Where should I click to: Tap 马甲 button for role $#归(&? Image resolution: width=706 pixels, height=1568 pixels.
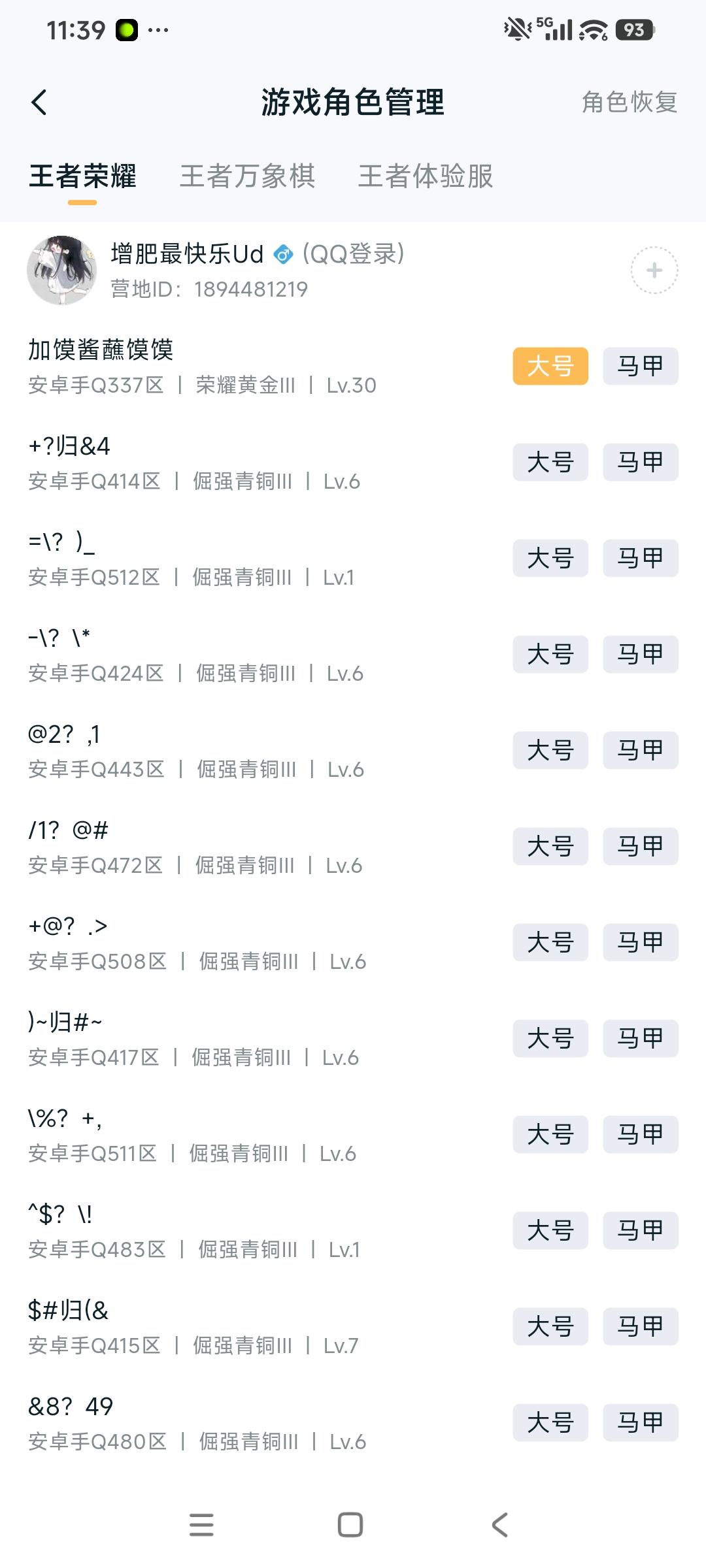coord(639,1326)
